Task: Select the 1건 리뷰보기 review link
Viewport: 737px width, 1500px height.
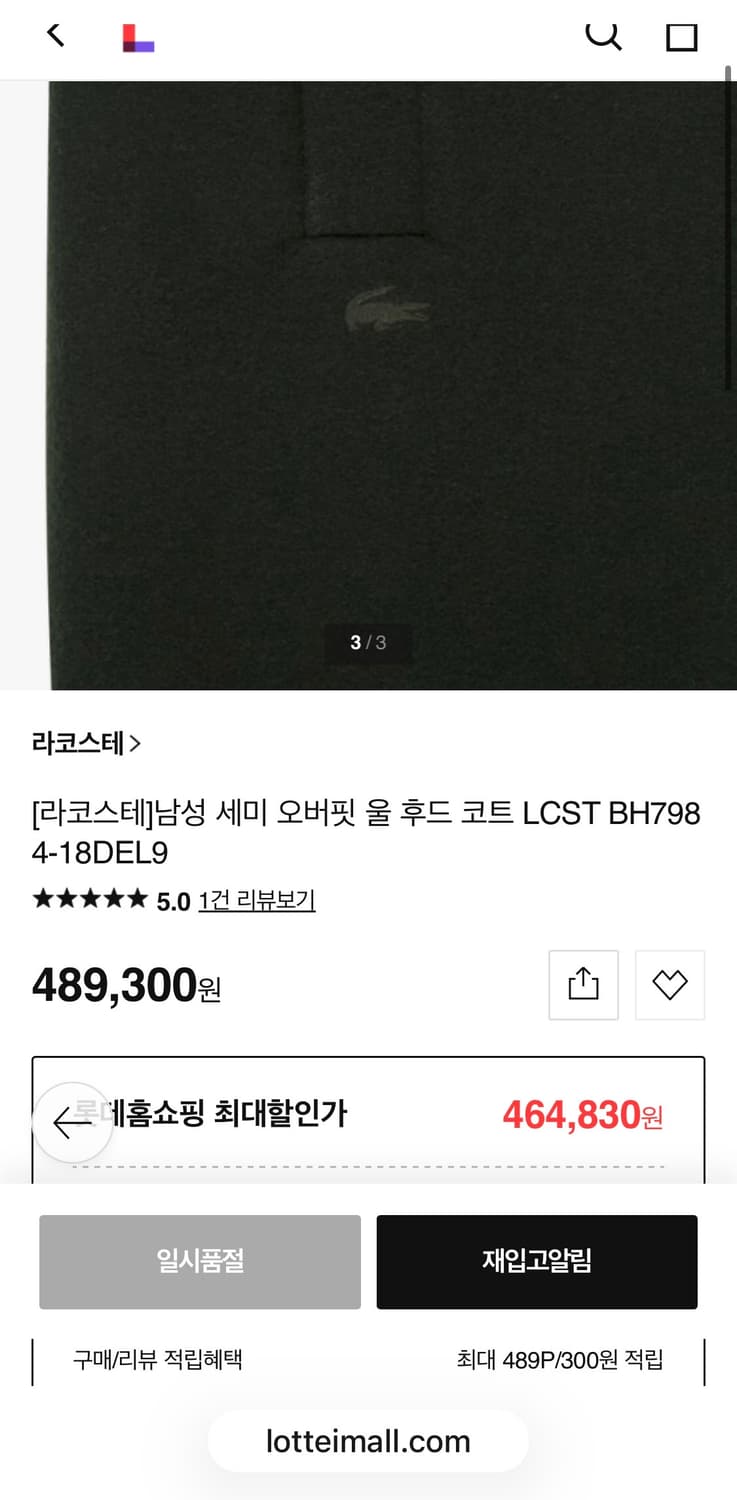Action: 256,899
